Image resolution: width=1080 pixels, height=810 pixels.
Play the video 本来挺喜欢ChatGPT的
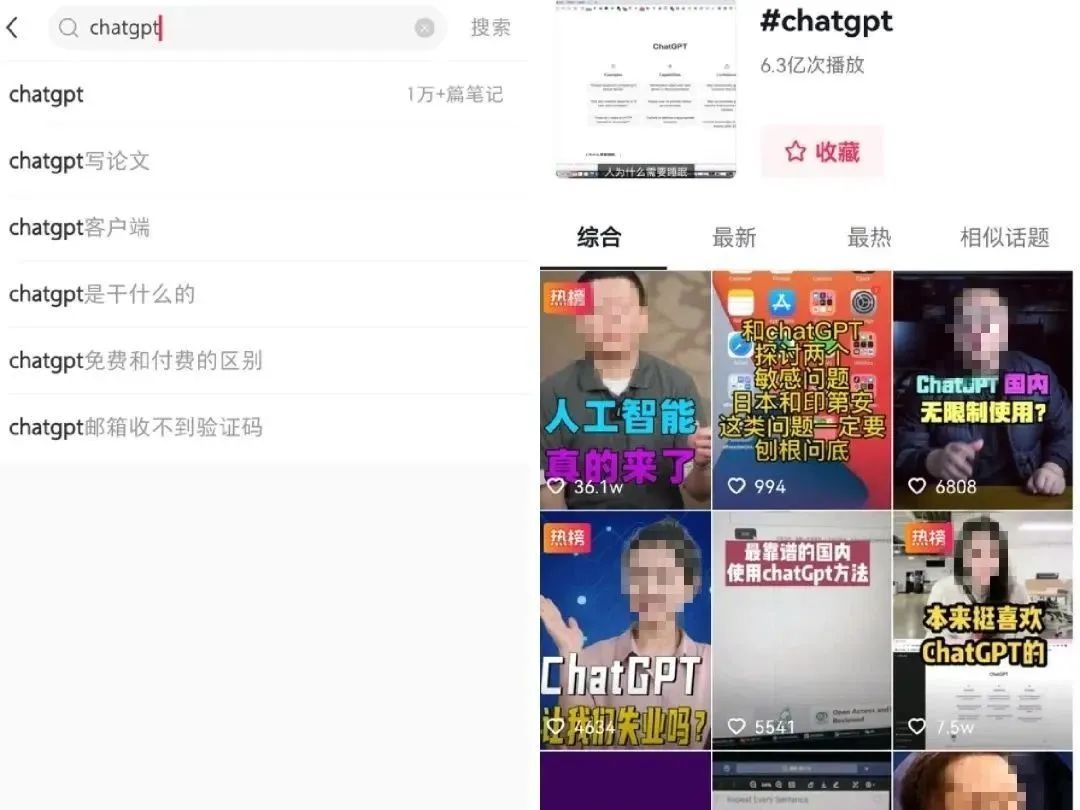982,630
